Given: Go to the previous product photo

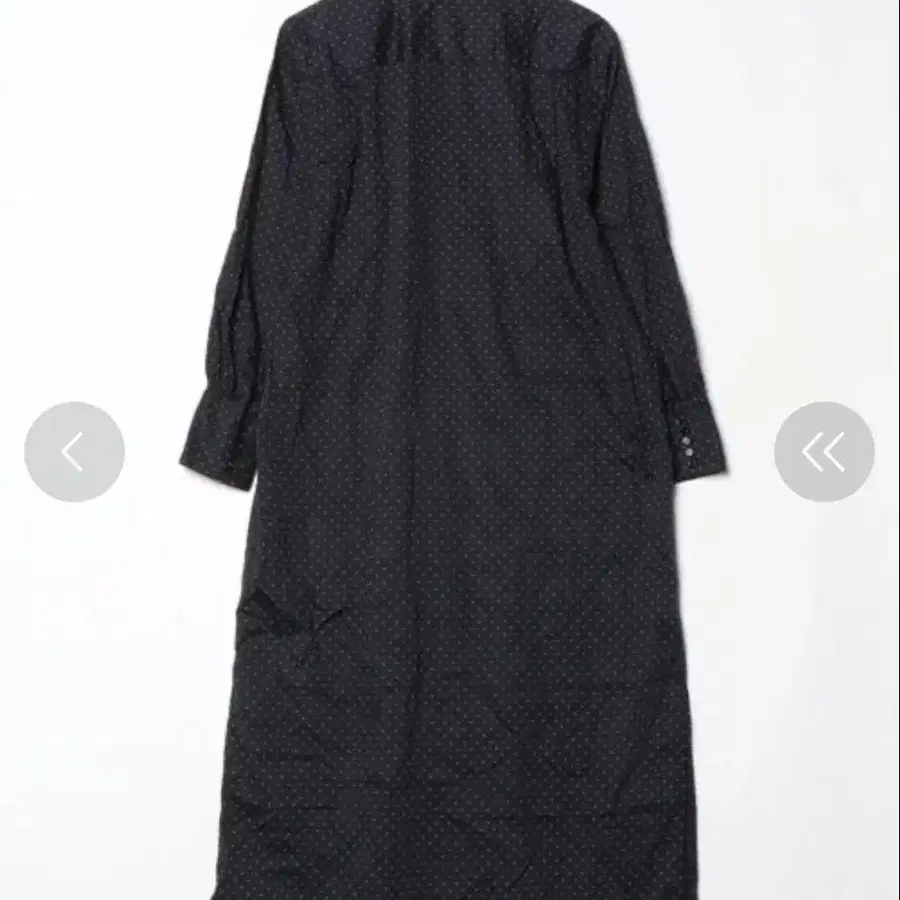Looking at the screenshot, I should click(x=75, y=452).
